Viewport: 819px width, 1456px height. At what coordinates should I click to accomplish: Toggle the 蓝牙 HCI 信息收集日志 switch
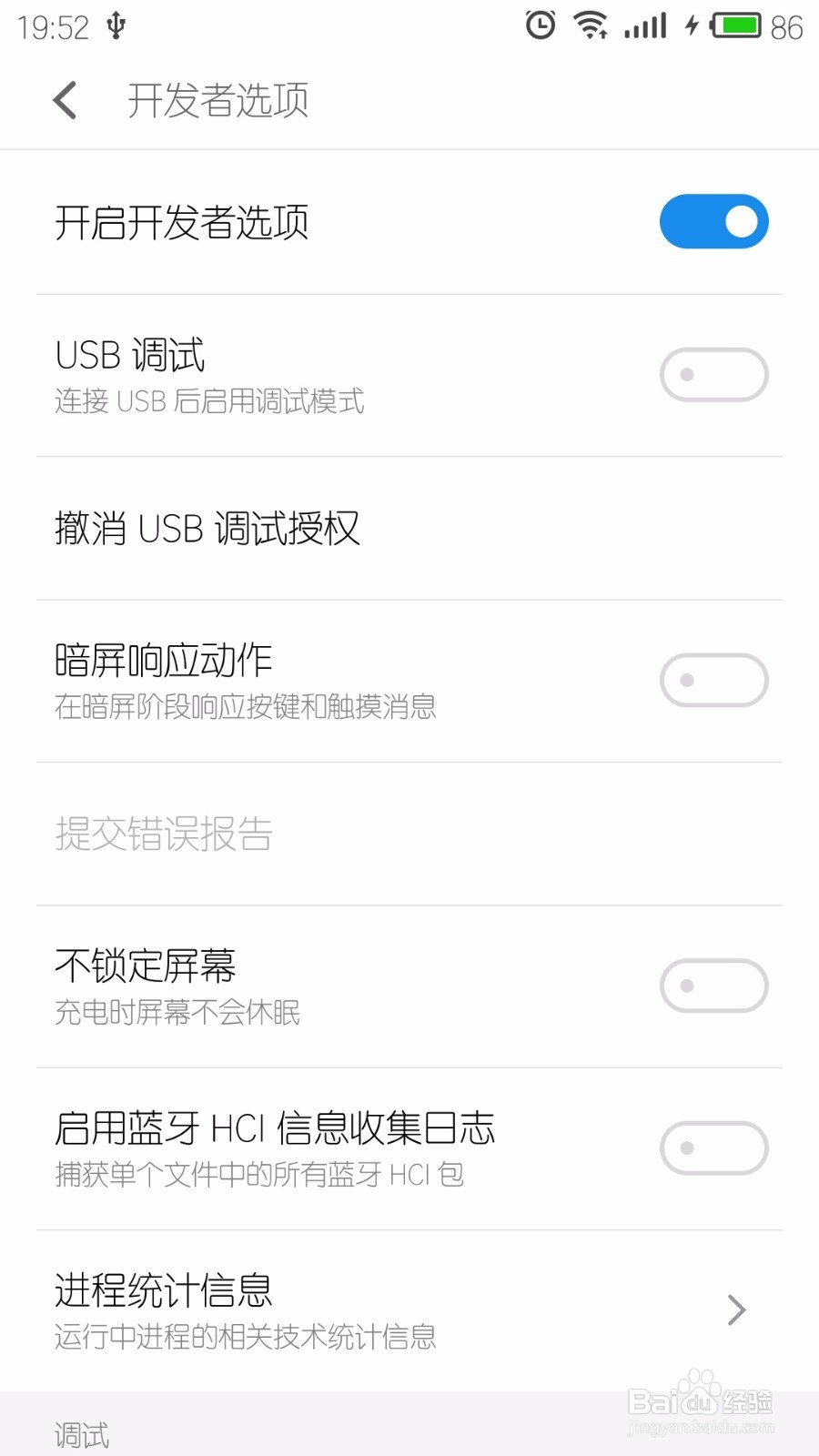coord(713,1148)
